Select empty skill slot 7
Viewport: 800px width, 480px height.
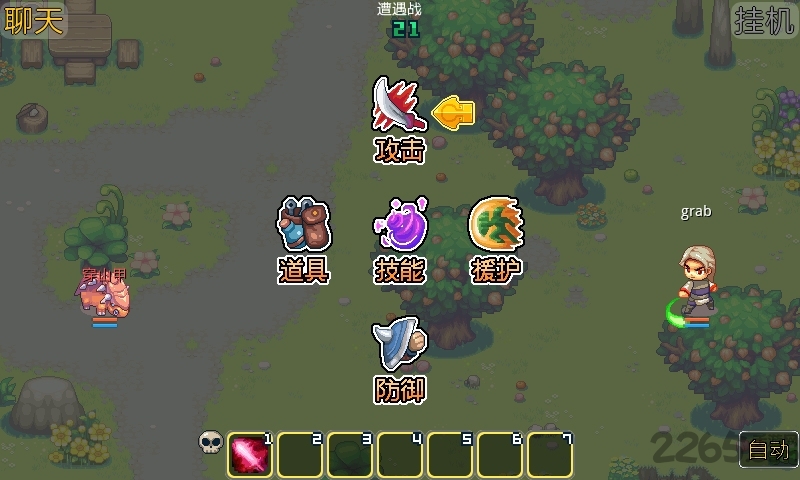(x=550, y=455)
